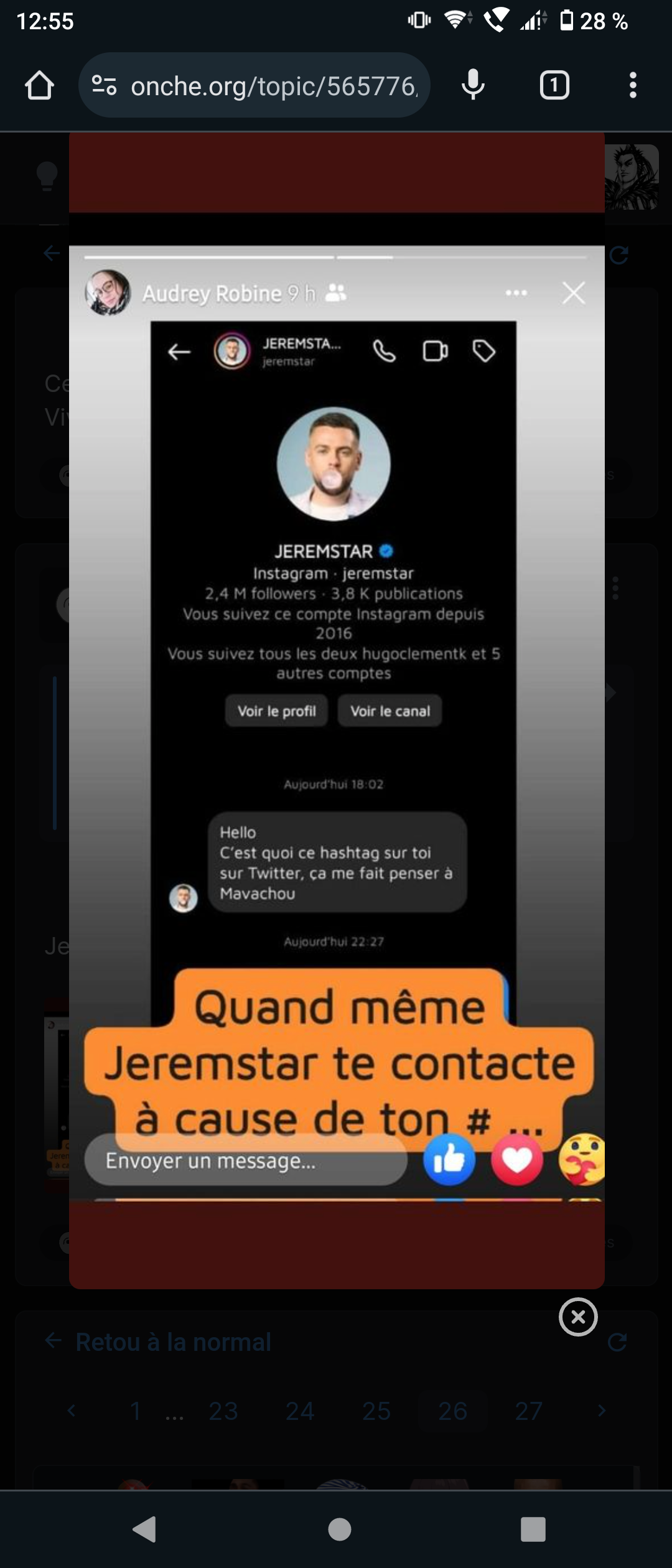This screenshot has height=1568, width=672.
Task: Open the tab switcher
Action: click(x=554, y=85)
